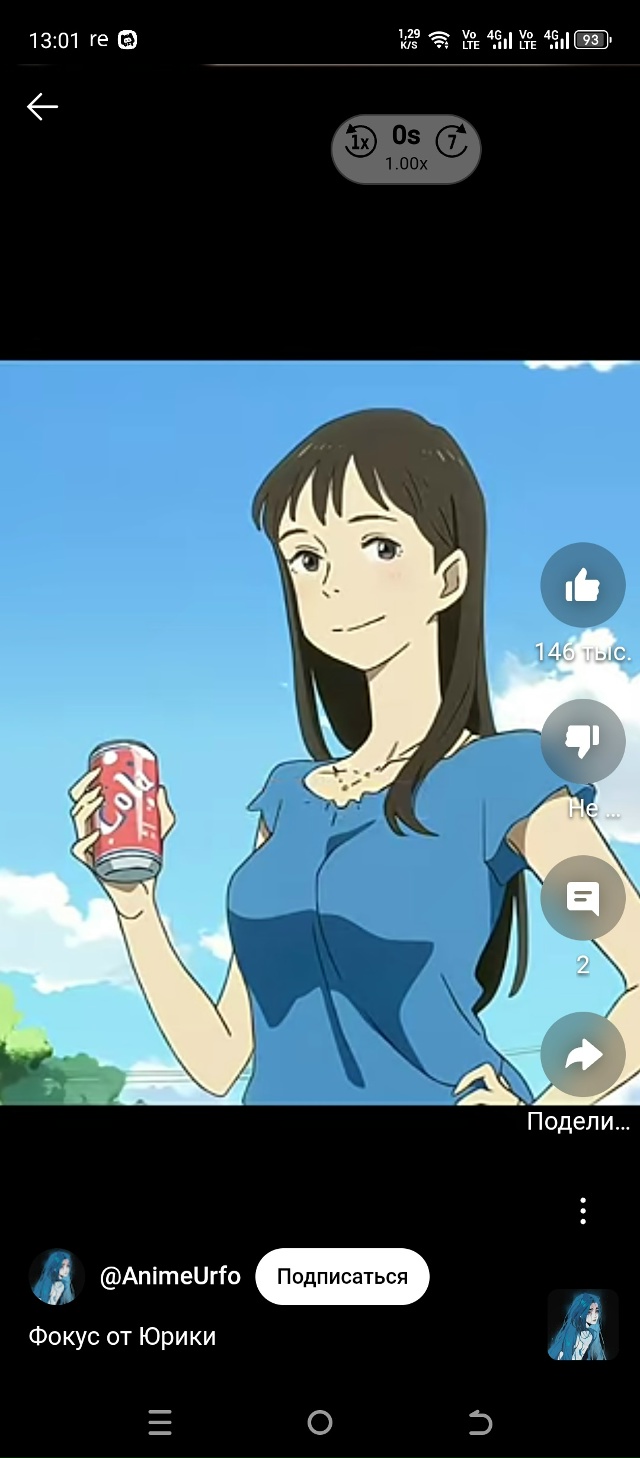Open the channel avatar picture
Image resolution: width=640 pixels, height=1458 pixels.
56,1276
